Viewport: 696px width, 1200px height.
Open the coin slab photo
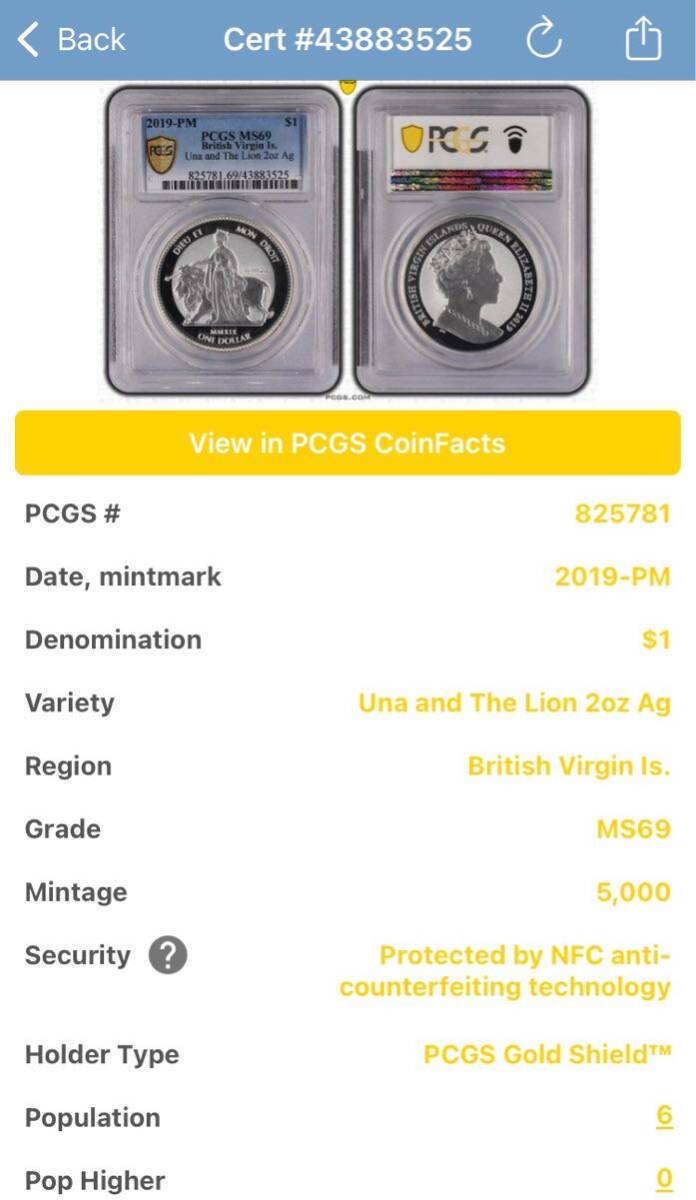point(347,242)
